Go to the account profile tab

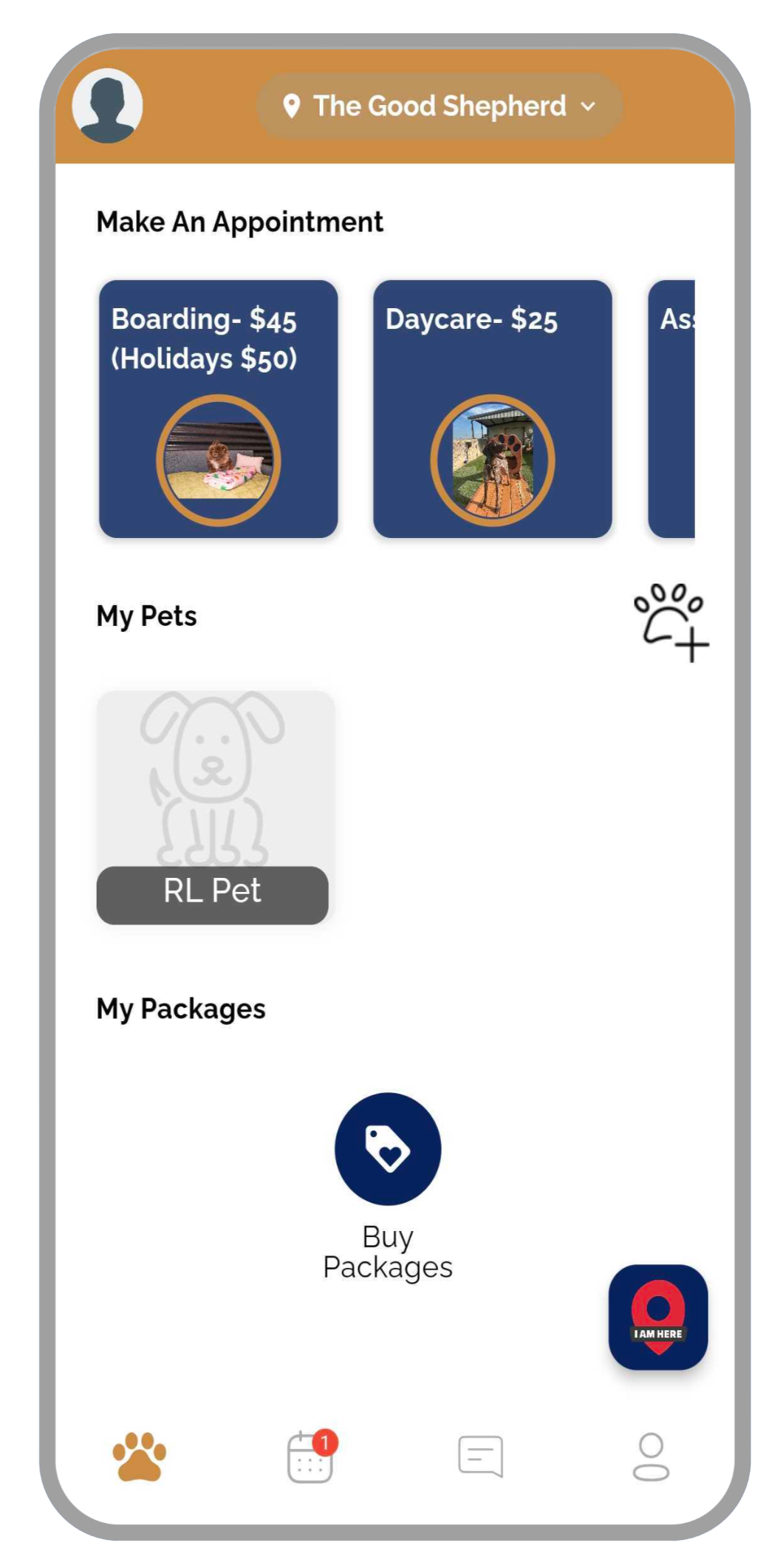[x=651, y=1456]
